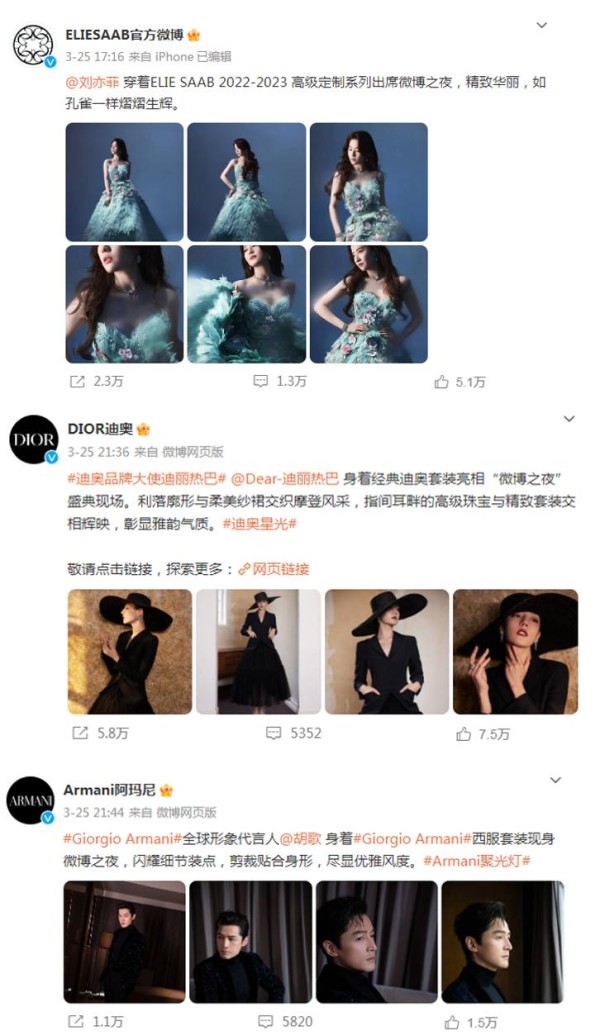
Task: Like the DIOR迪奥 post
Action: [x=483, y=733]
